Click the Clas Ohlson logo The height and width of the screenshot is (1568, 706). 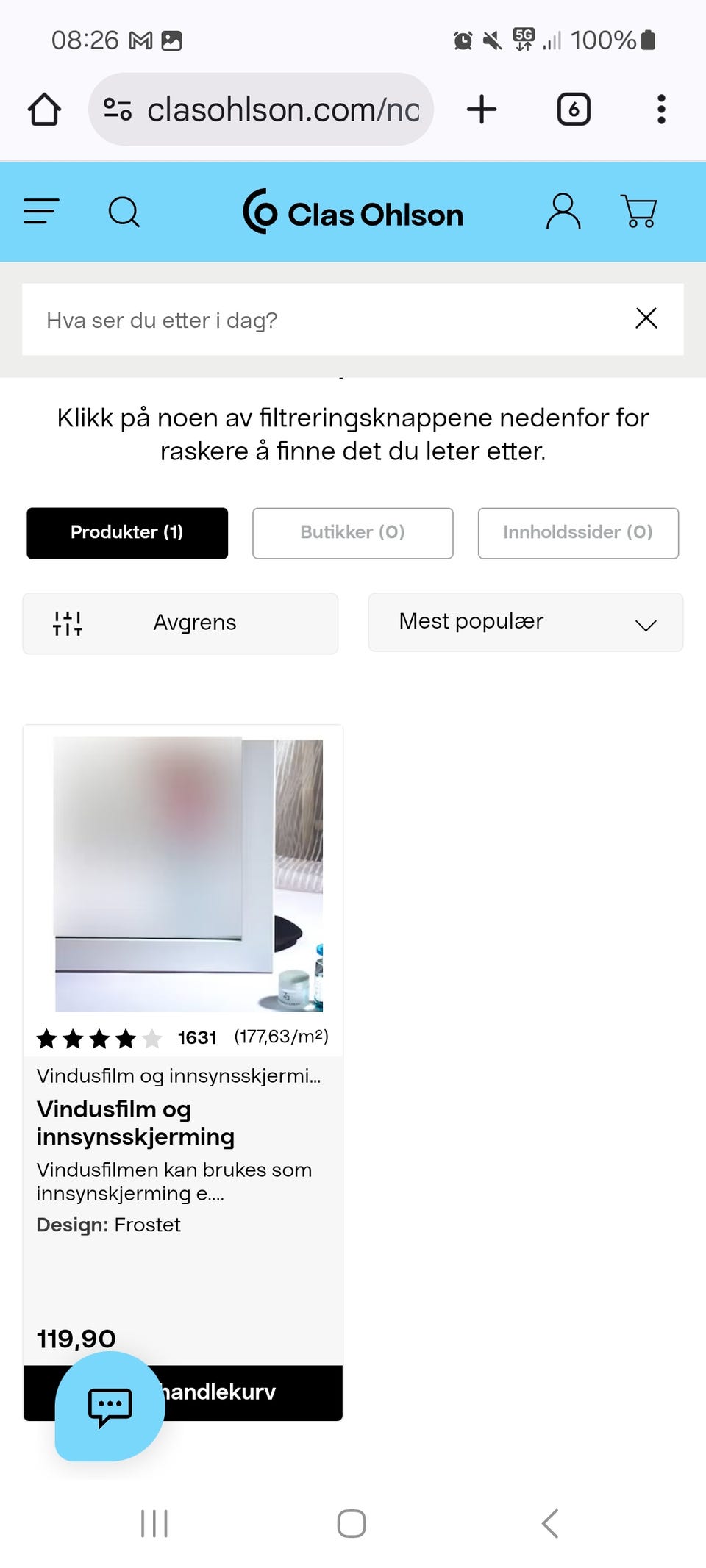coord(353,212)
